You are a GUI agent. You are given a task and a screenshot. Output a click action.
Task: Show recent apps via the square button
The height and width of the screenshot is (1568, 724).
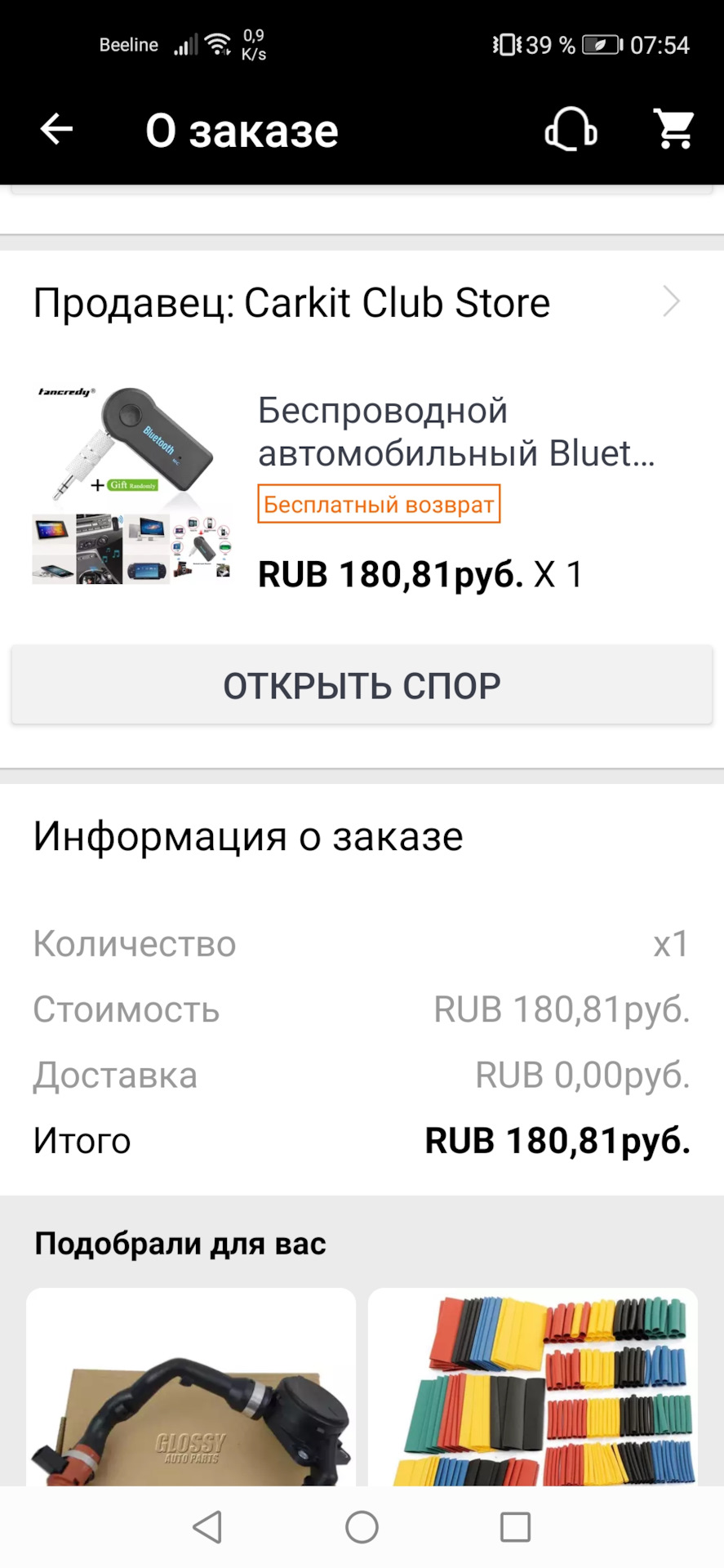pyautogui.click(x=515, y=1527)
